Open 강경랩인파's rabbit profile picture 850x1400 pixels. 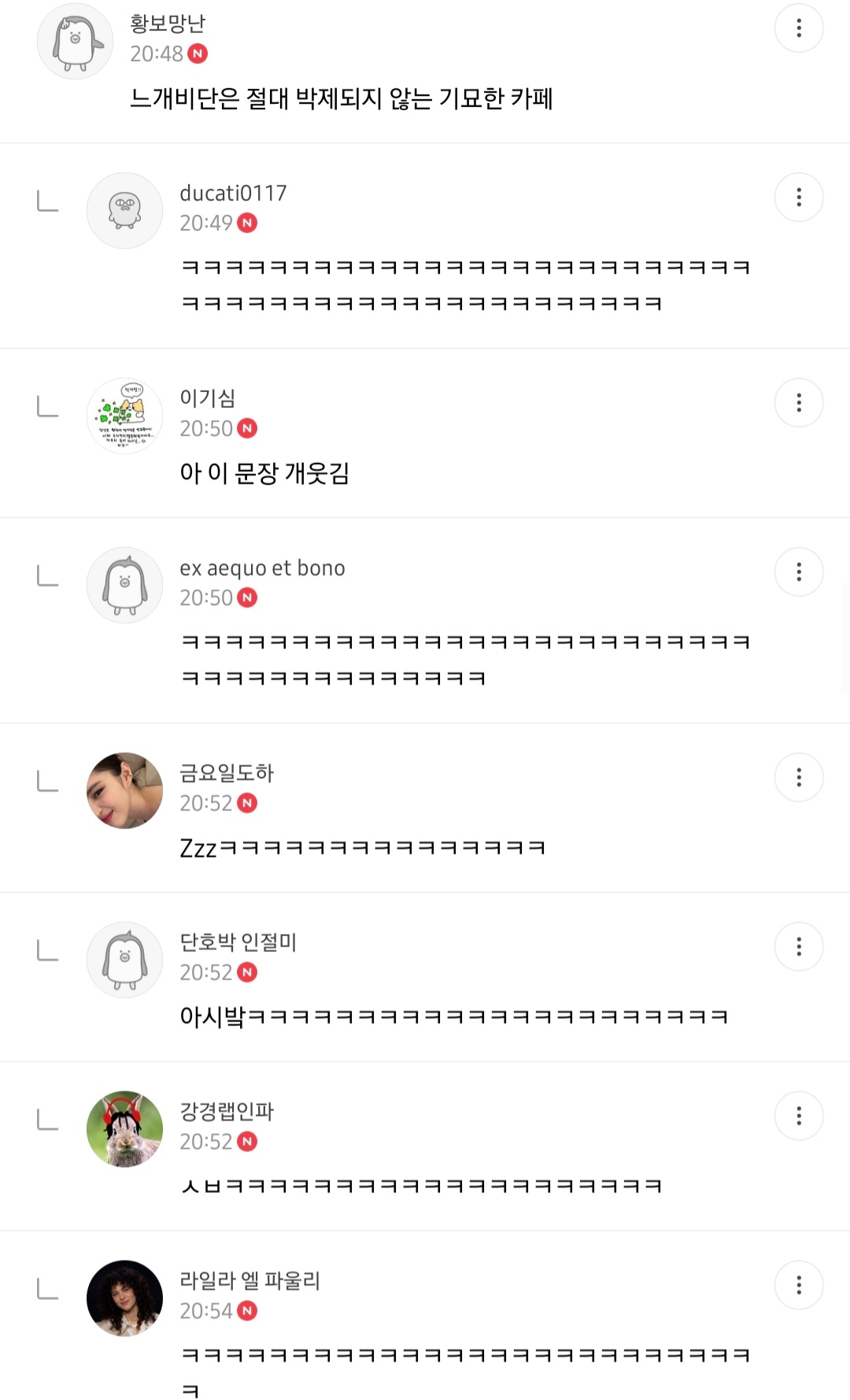124,1131
